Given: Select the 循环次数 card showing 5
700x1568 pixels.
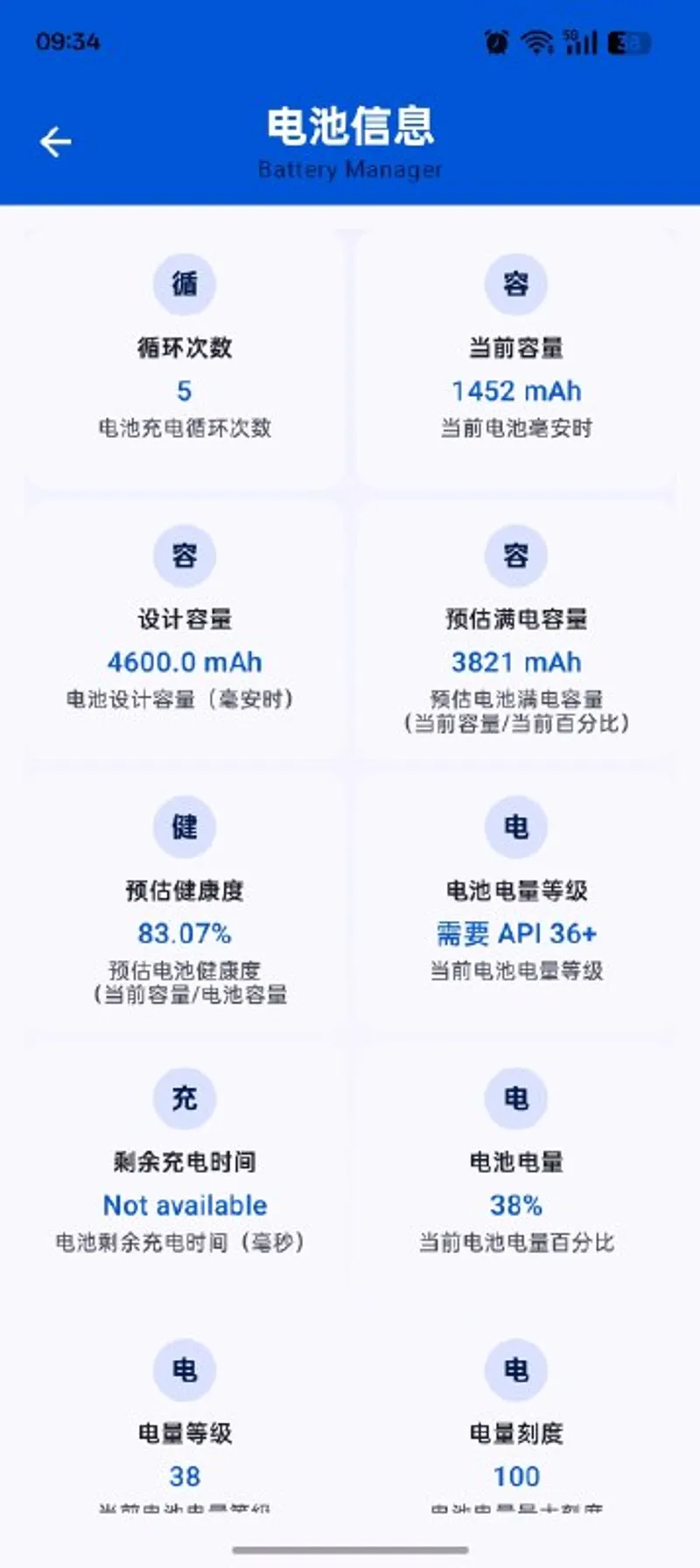Looking at the screenshot, I should pyautogui.click(x=184, y=350).
